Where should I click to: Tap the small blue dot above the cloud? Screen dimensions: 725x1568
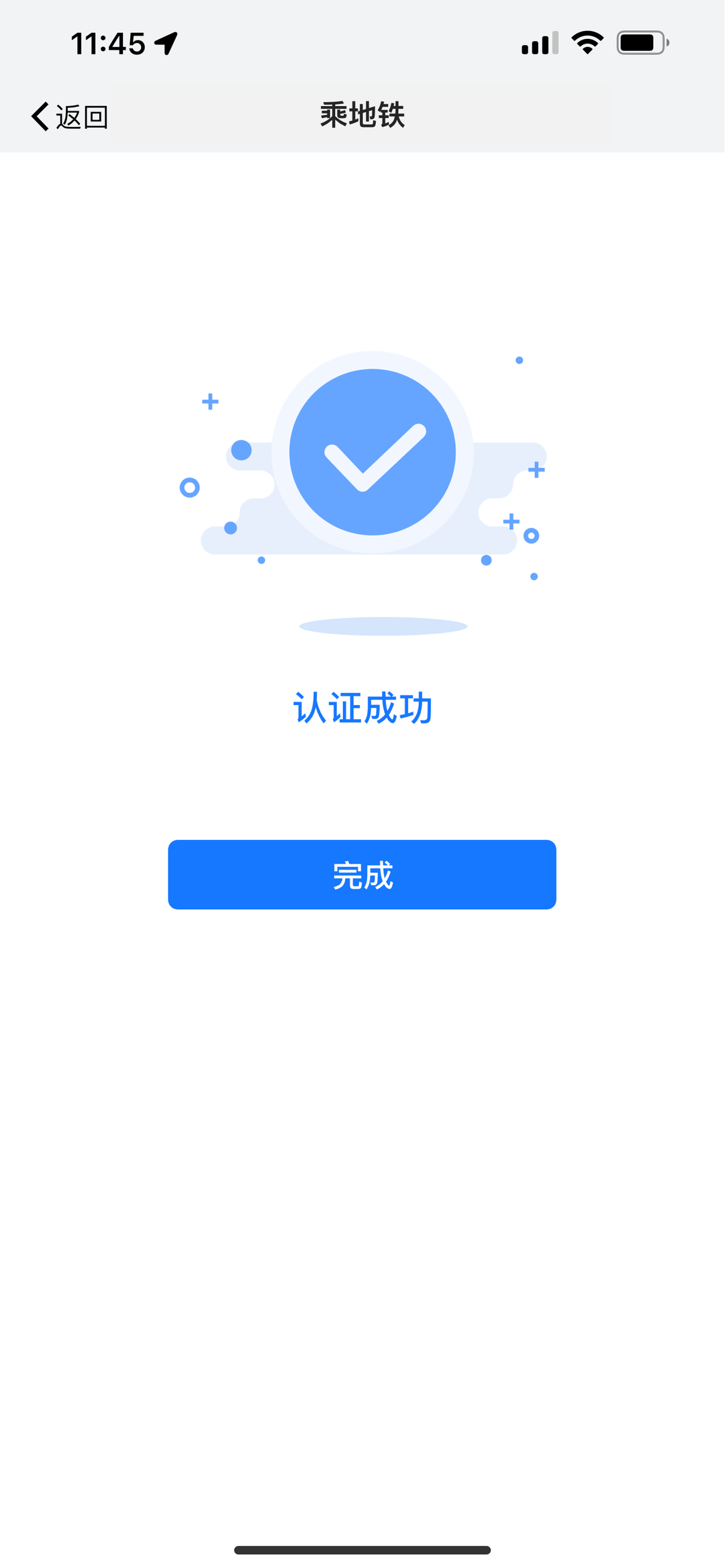coord(519,361)
